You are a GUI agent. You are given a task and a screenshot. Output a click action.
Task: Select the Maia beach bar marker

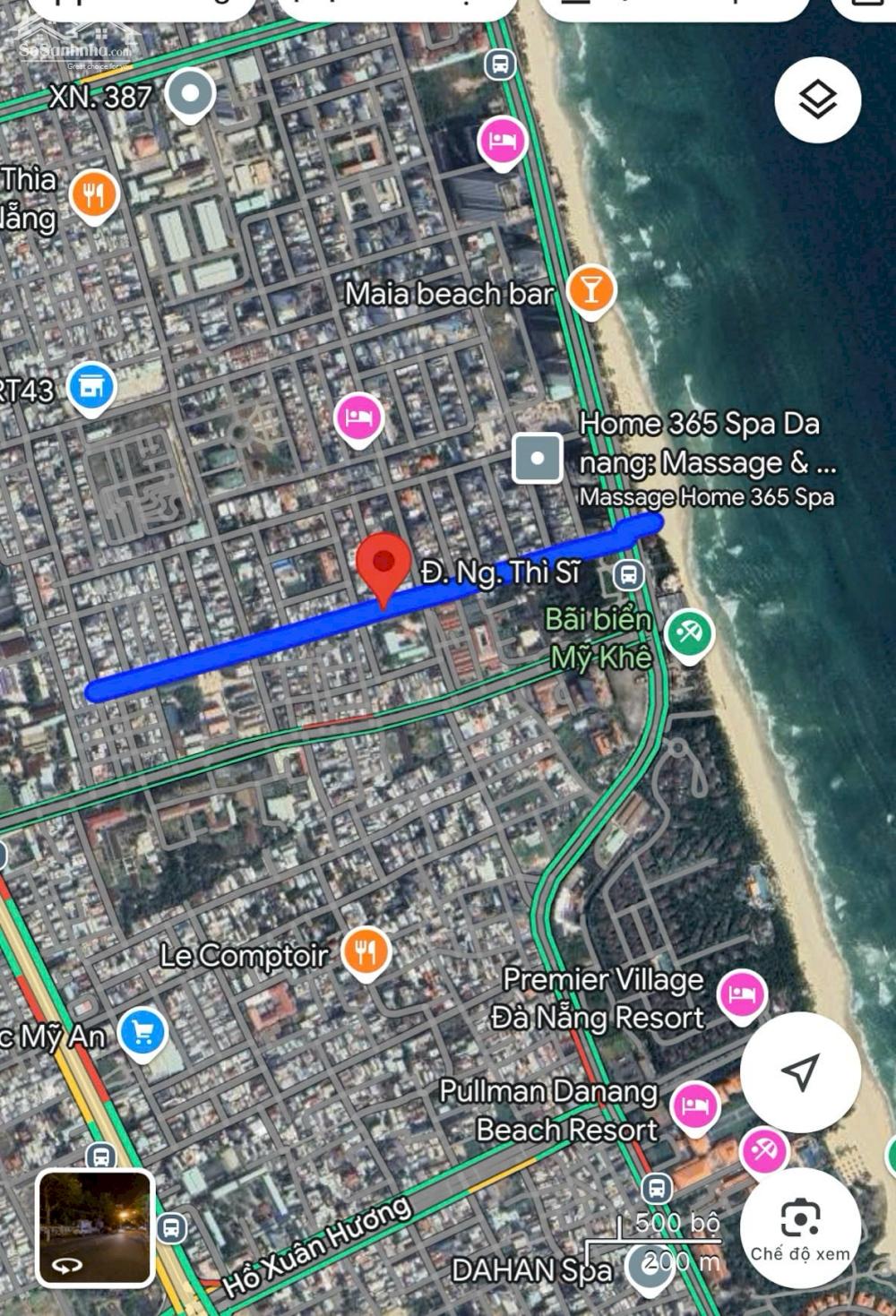pyautogui.click(x=590, y=290)
